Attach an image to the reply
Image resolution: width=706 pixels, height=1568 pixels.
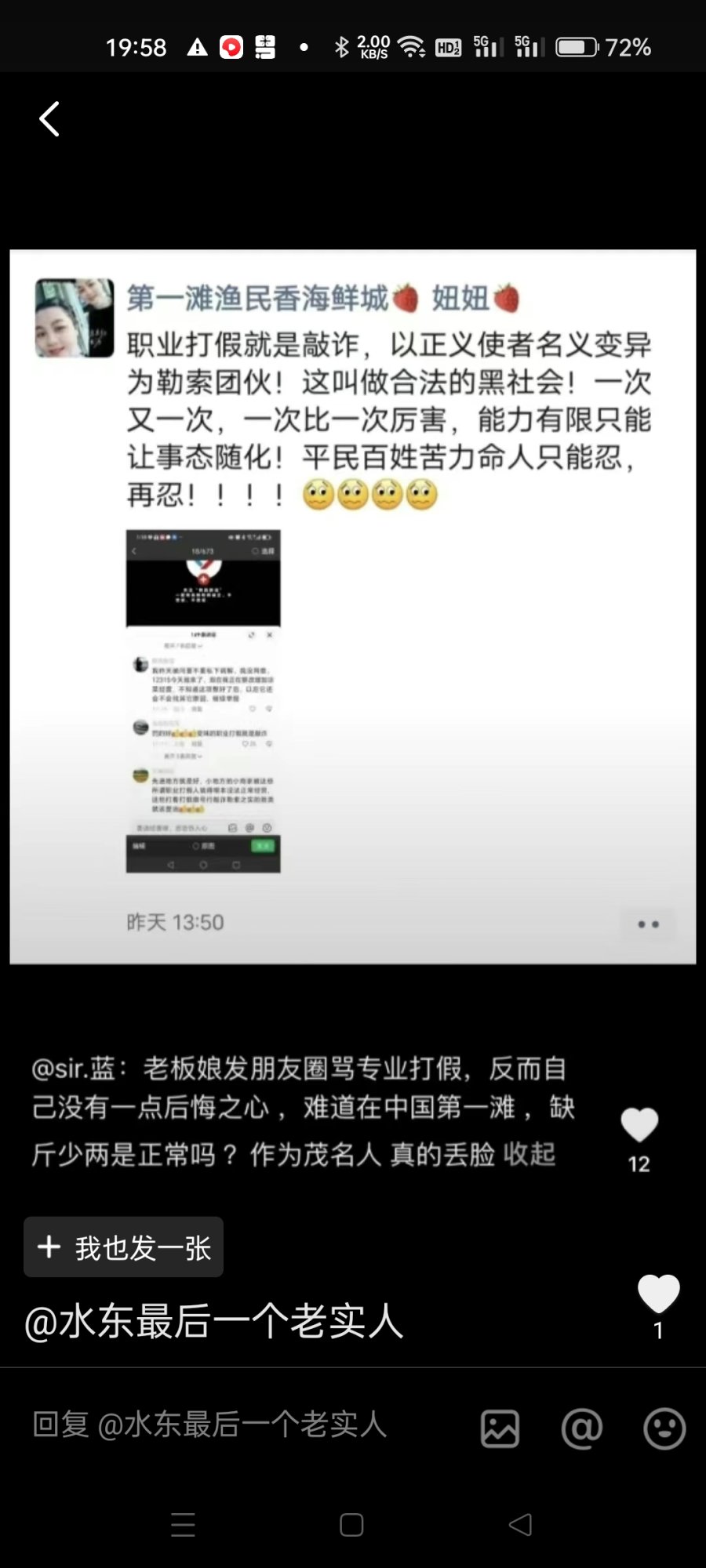[x=500, y=1428]
